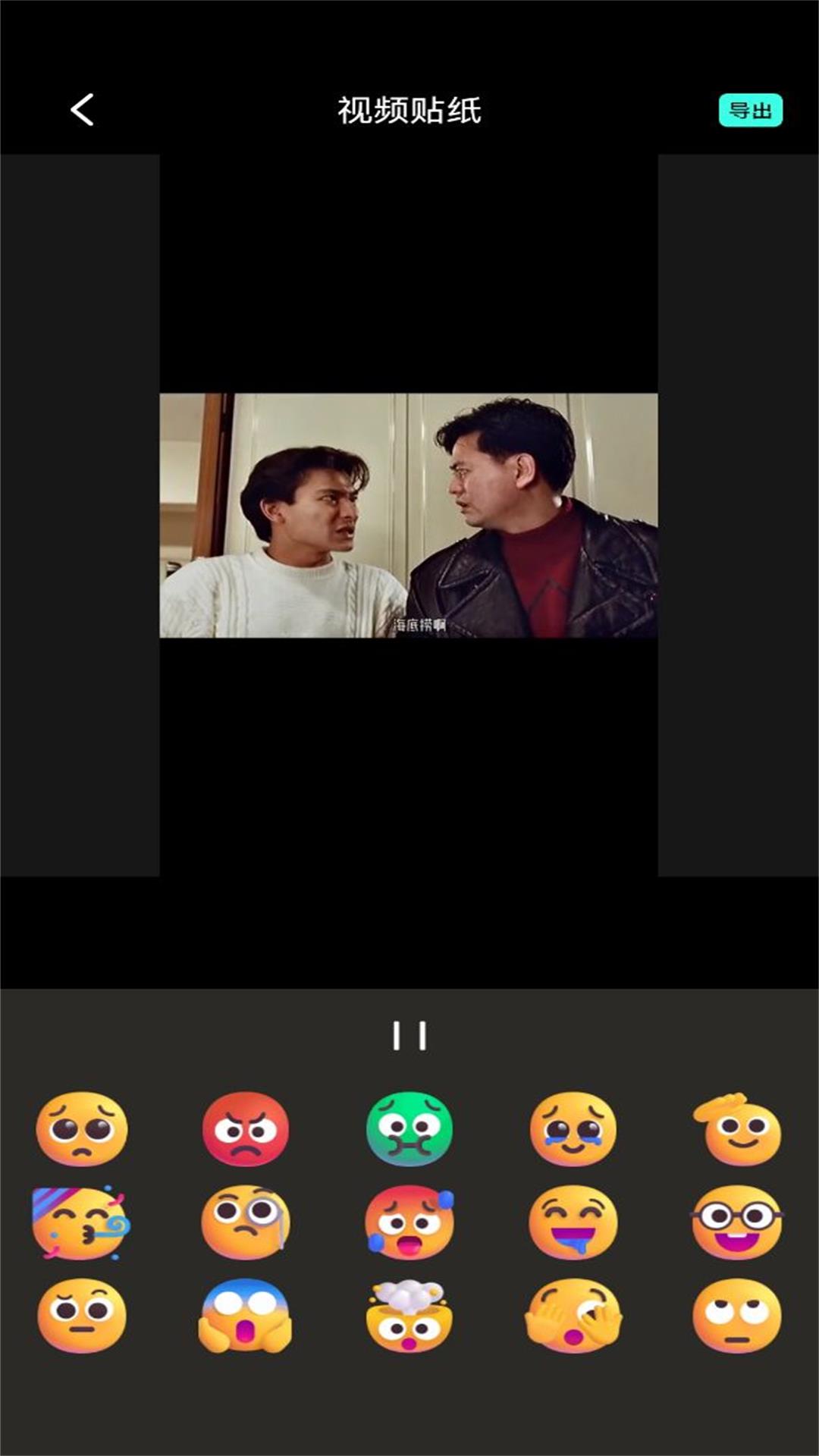This screenshot has width=819, height=1456.
Task: Go back from the 视频贴纸 screen
Action: 82,111
